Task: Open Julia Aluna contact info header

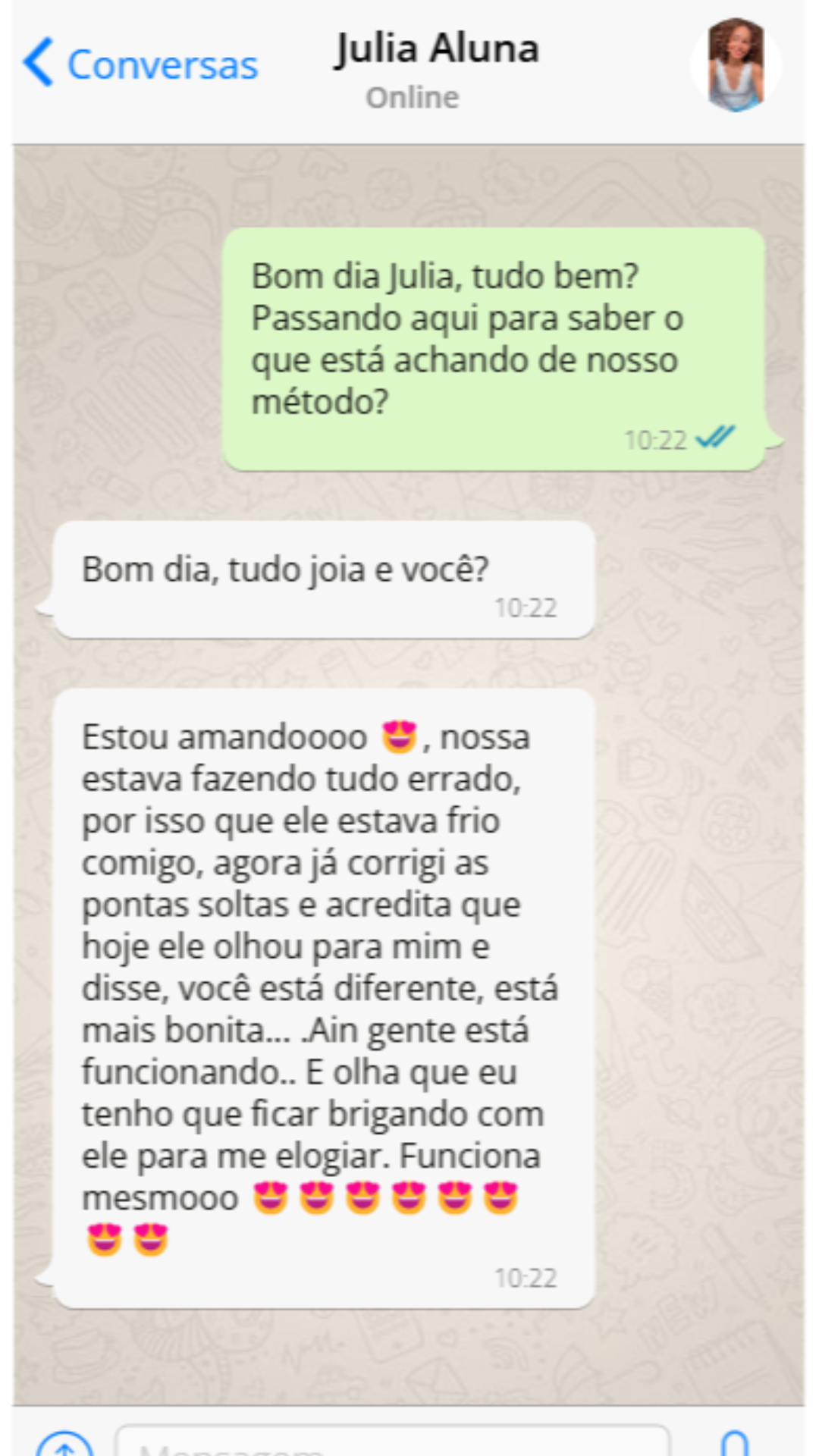Action: 436,67
